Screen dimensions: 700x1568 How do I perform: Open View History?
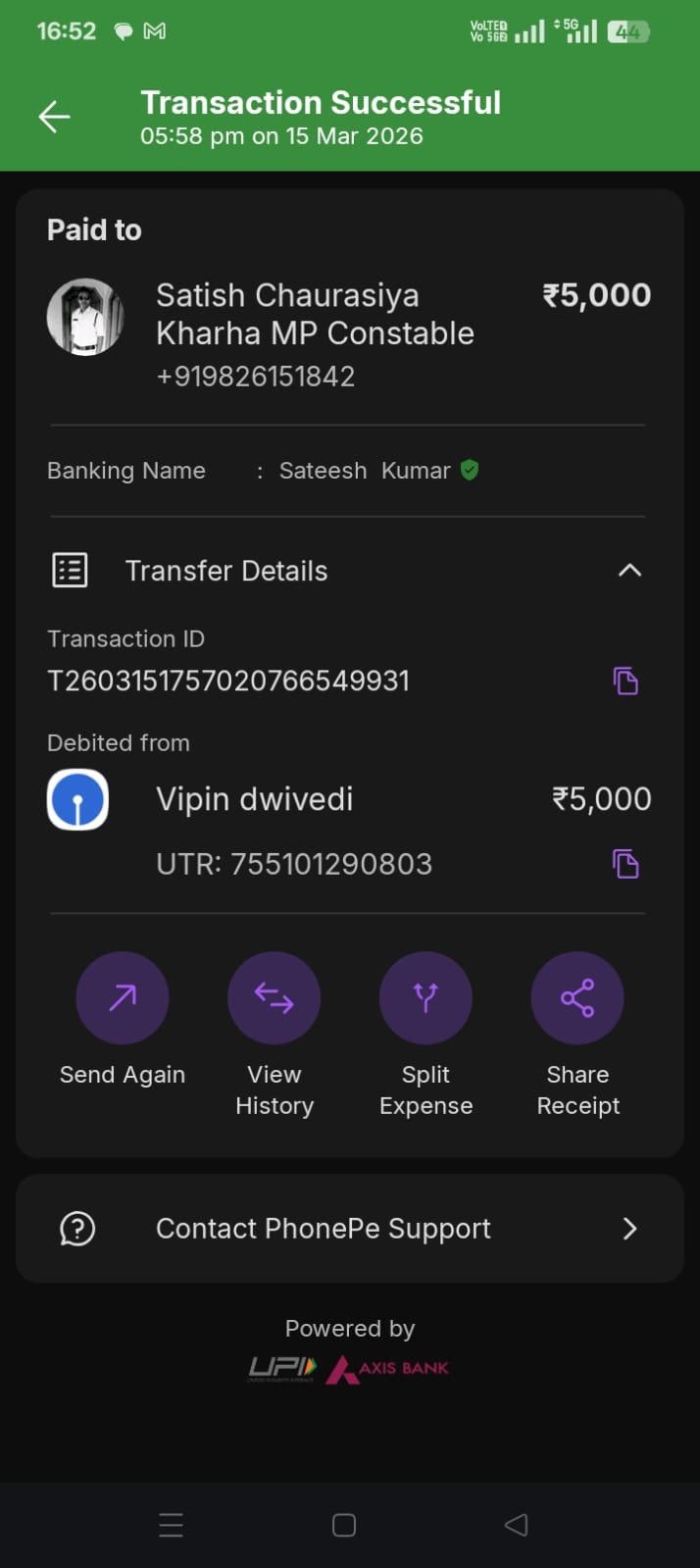click(275, 998)
